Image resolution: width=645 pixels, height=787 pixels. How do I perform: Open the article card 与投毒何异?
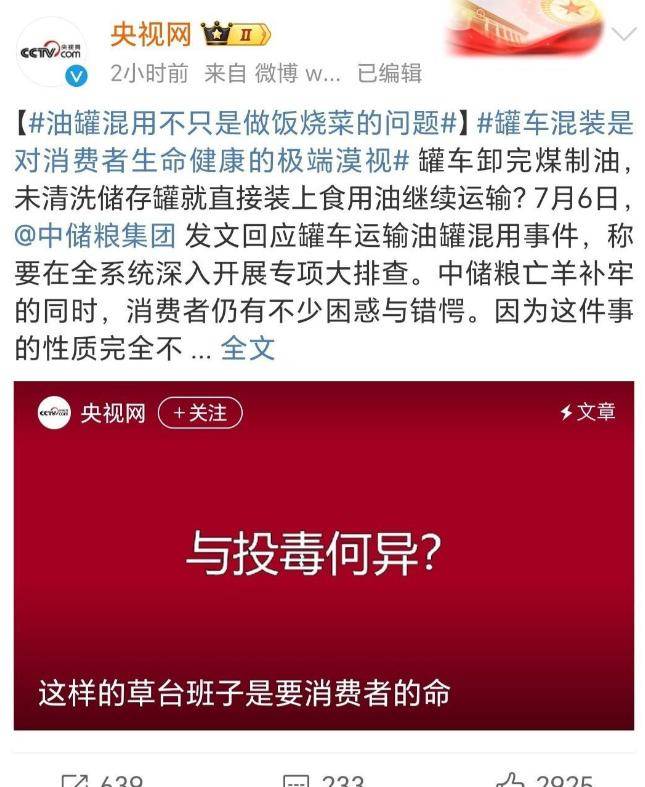[323, 555]
